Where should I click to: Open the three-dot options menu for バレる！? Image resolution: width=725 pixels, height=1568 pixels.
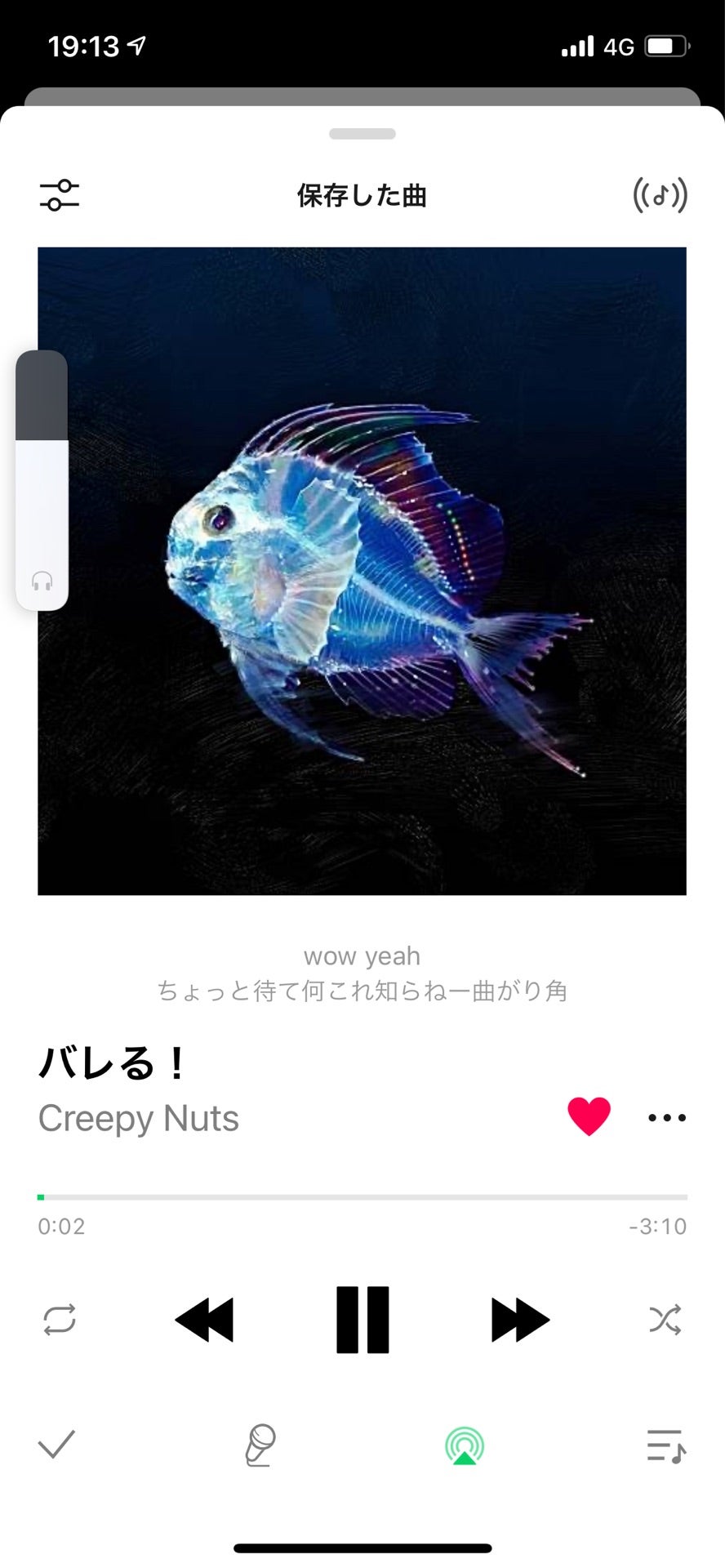click(665, 1118)
